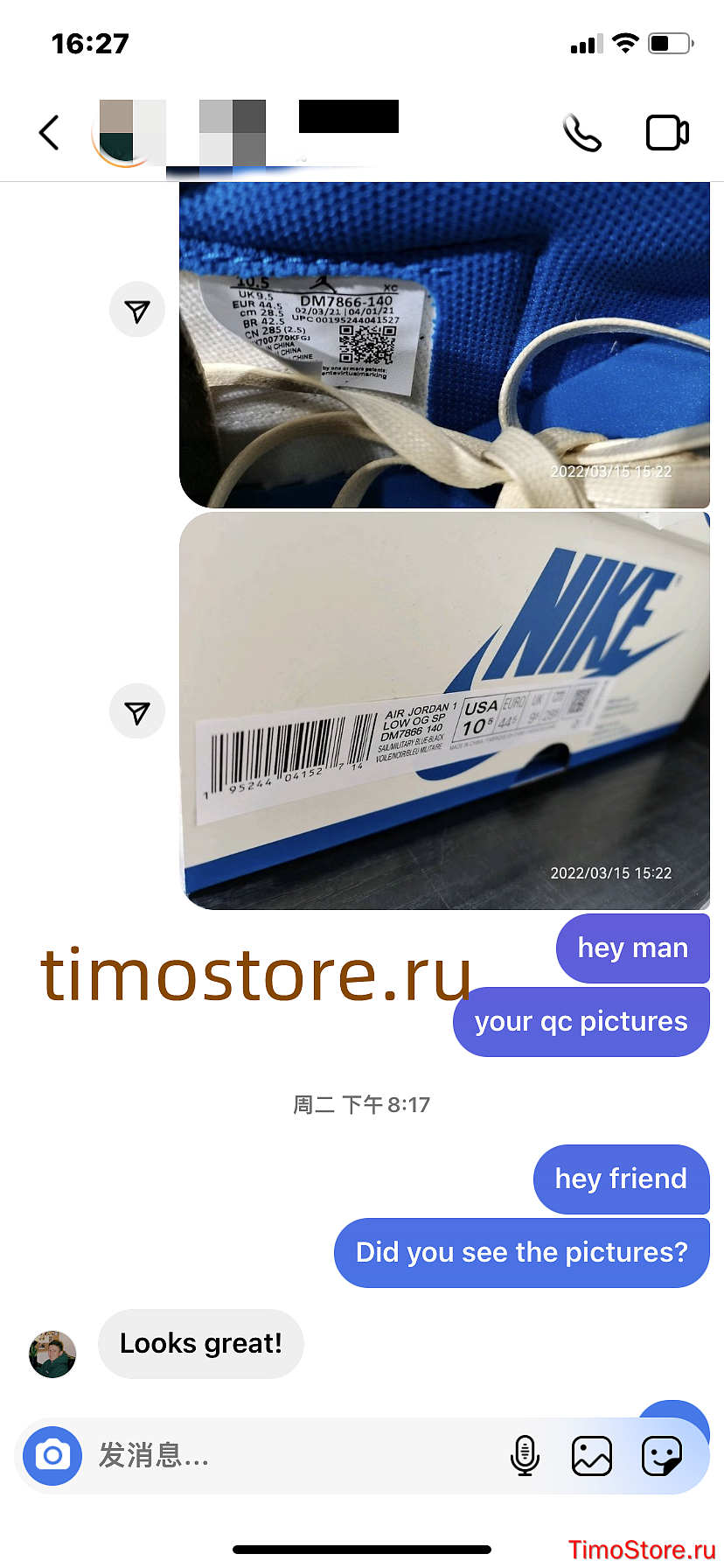Open the Nike shoebox photo
The height and width of the screenshot is (1568, 724).
click(x=444, y=711)
